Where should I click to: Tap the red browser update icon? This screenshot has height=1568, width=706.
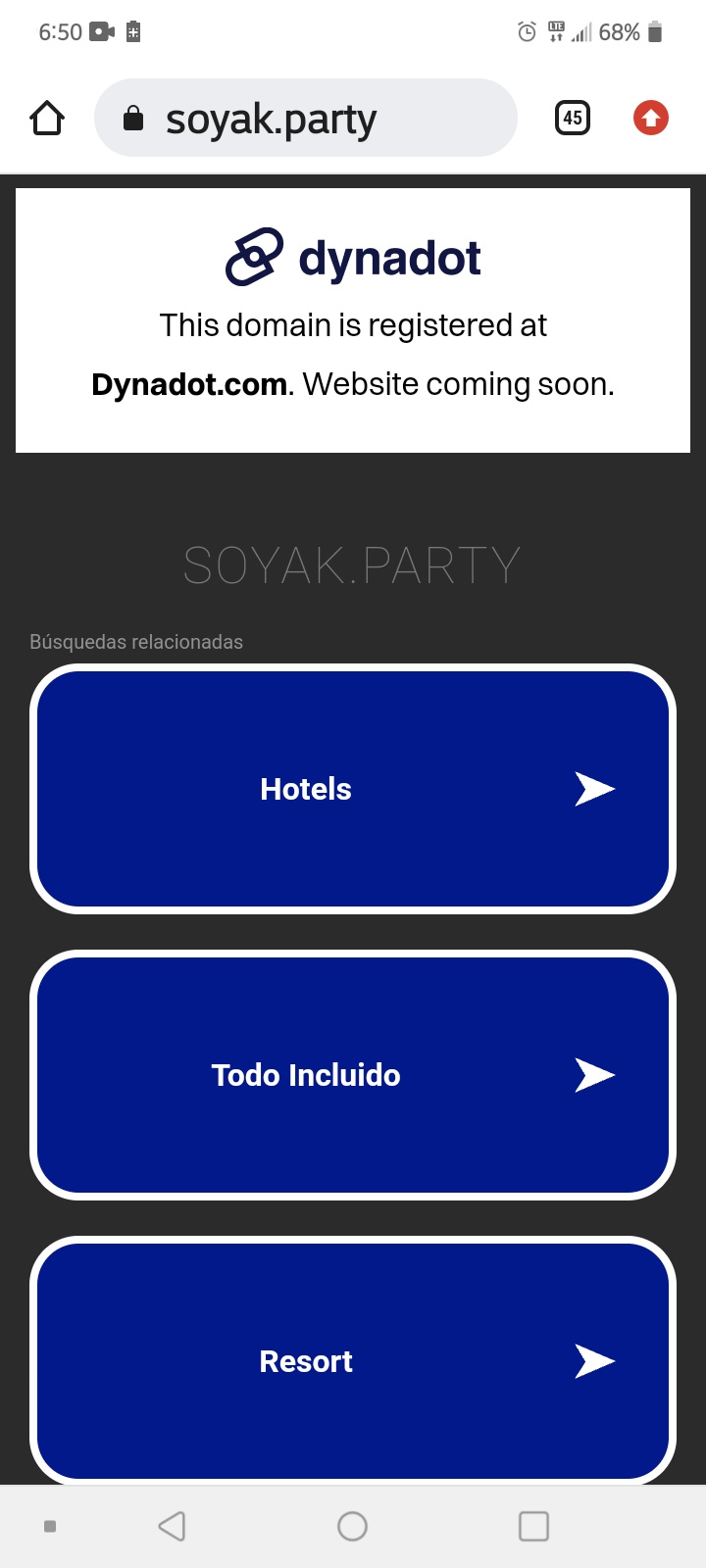(x=651, y=119)
